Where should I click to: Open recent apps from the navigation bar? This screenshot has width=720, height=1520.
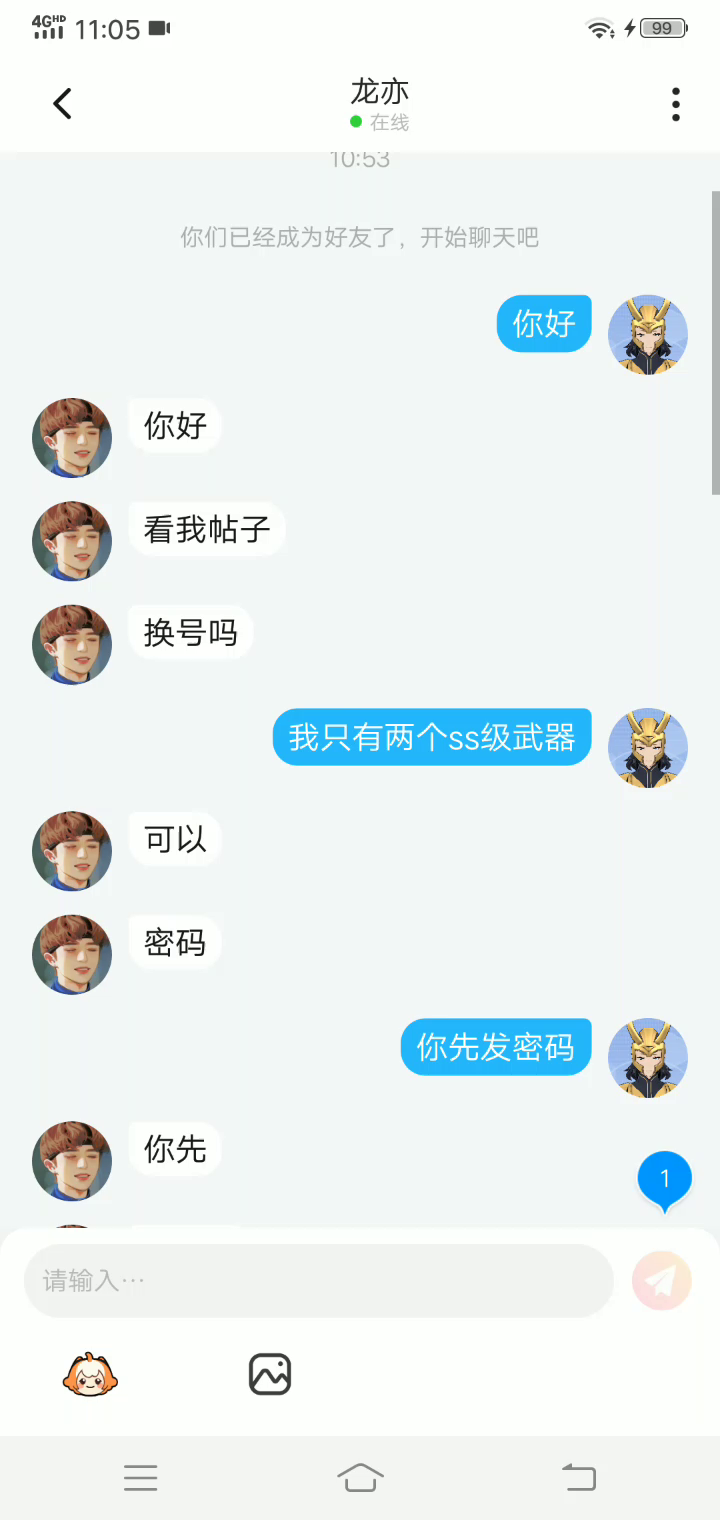tap(141, 1477)
